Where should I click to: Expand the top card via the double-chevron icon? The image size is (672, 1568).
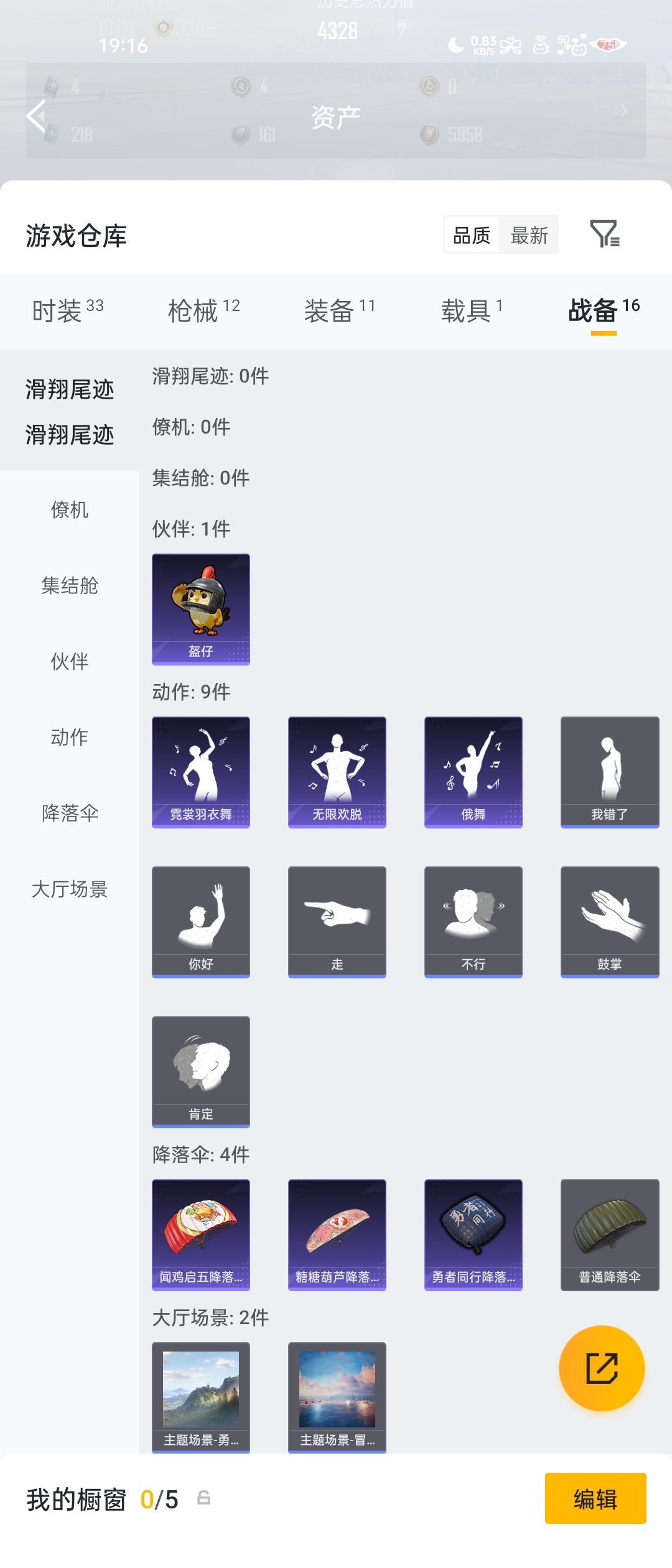coord(620,110)
